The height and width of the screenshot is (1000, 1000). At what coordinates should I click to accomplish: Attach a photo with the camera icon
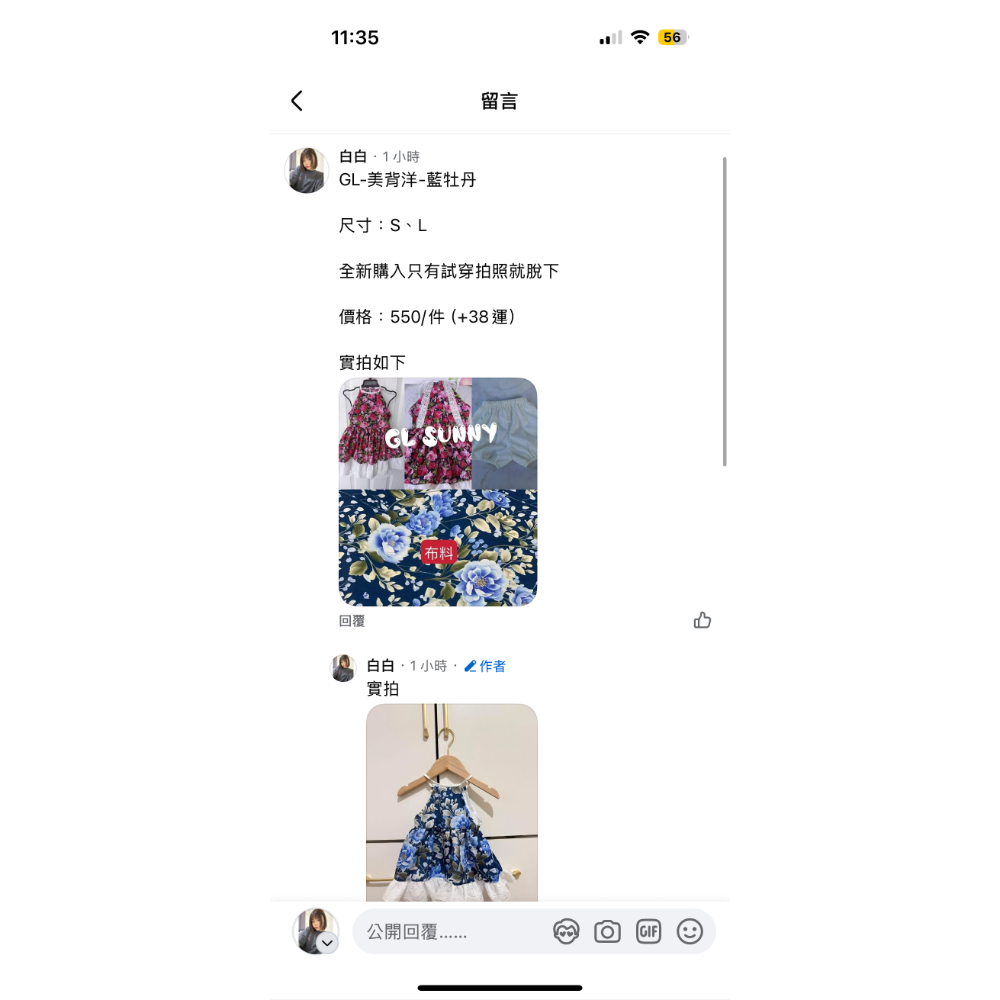[x=607, y=932]
